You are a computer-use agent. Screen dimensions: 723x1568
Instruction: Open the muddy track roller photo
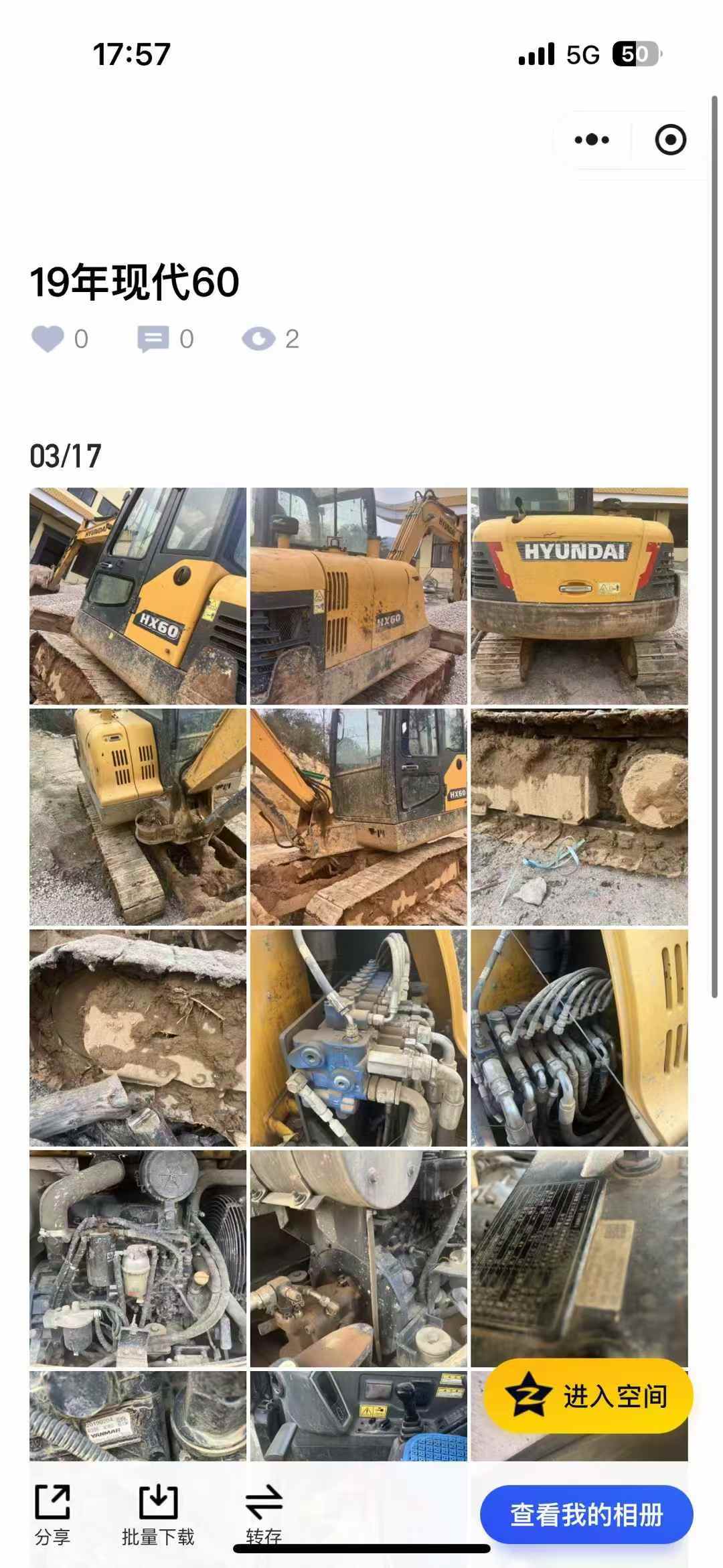point(579,817)
